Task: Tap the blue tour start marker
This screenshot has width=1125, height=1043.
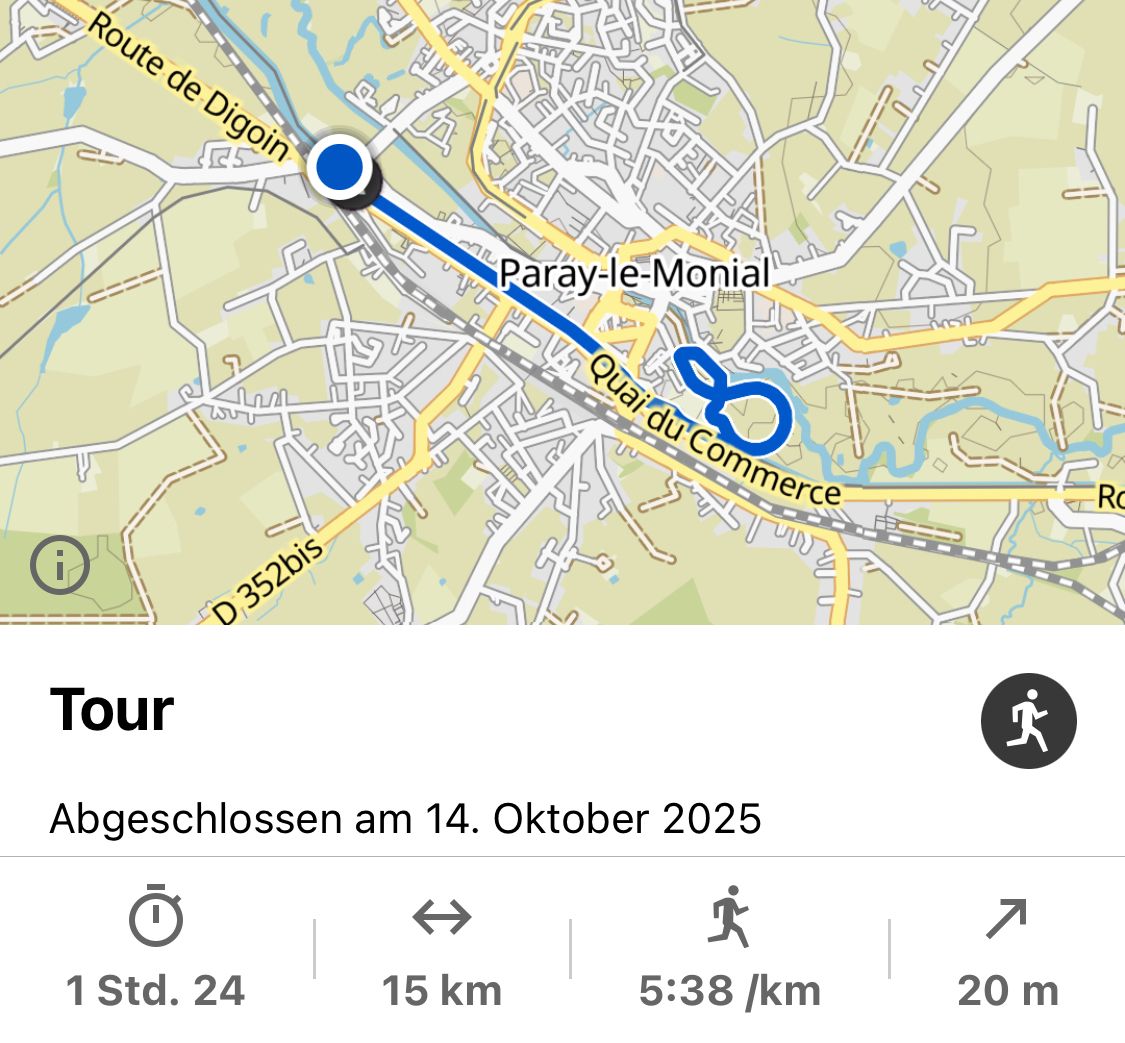Action: tap(341, 166)
